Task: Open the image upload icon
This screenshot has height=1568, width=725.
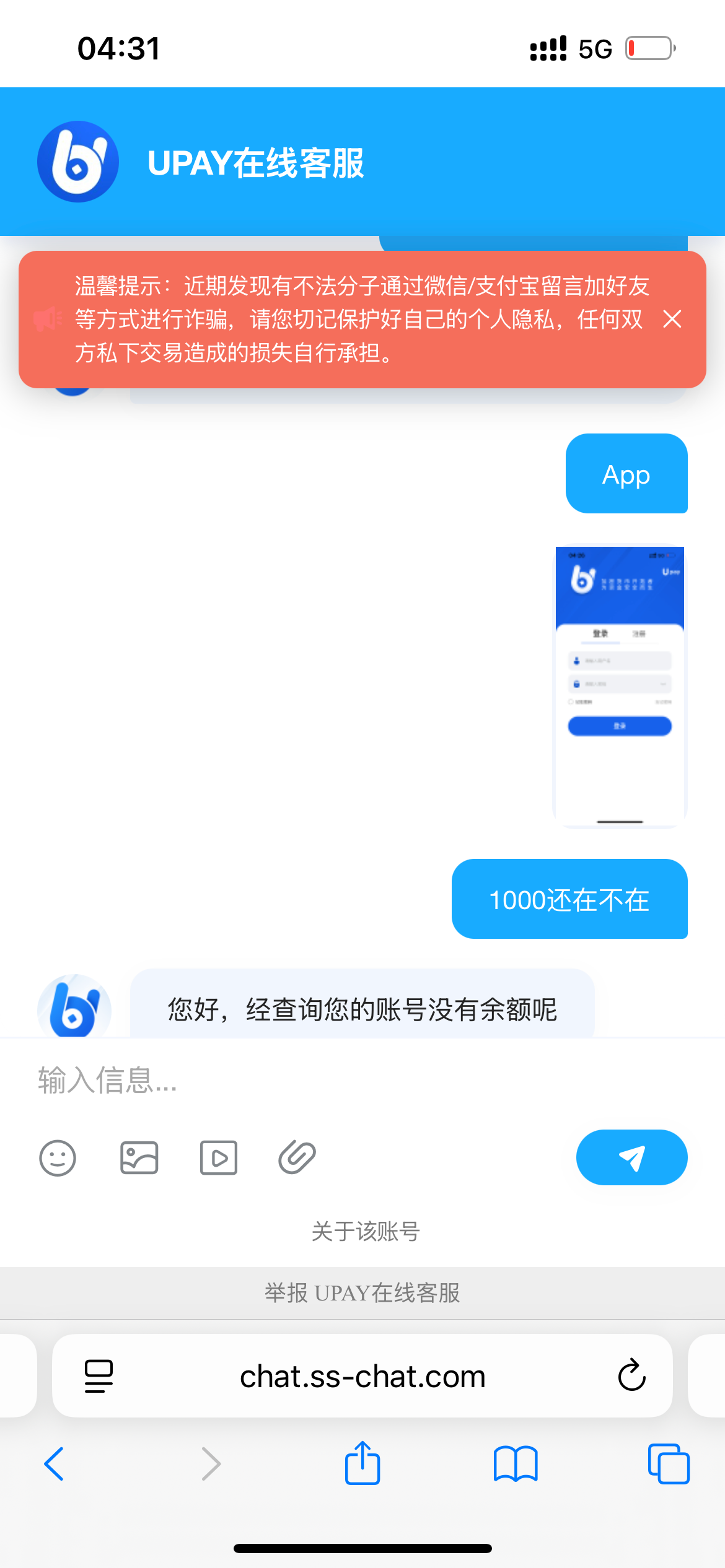Action: (139, 1157)
